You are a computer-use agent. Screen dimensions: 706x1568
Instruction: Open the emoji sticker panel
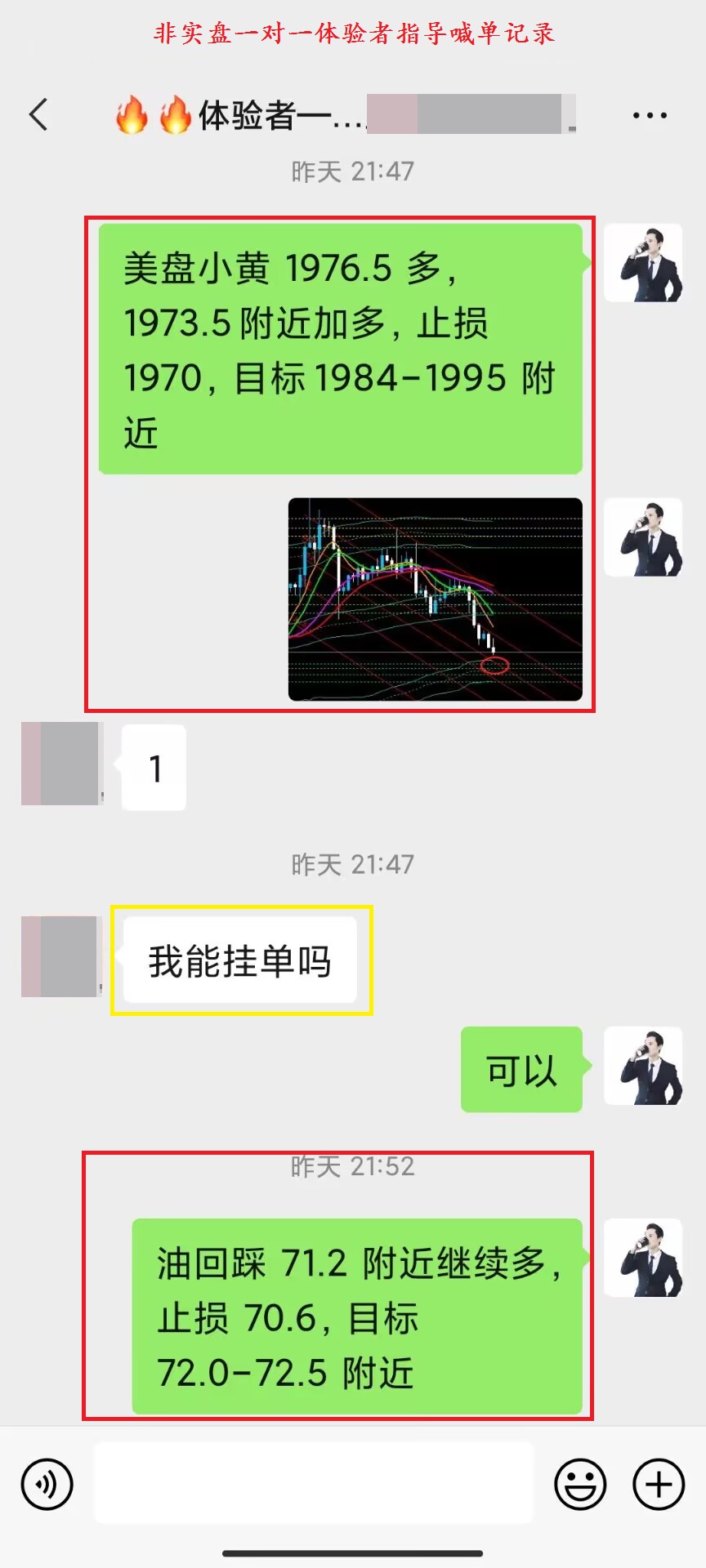pyautogui.click(x=580, y=1484)
